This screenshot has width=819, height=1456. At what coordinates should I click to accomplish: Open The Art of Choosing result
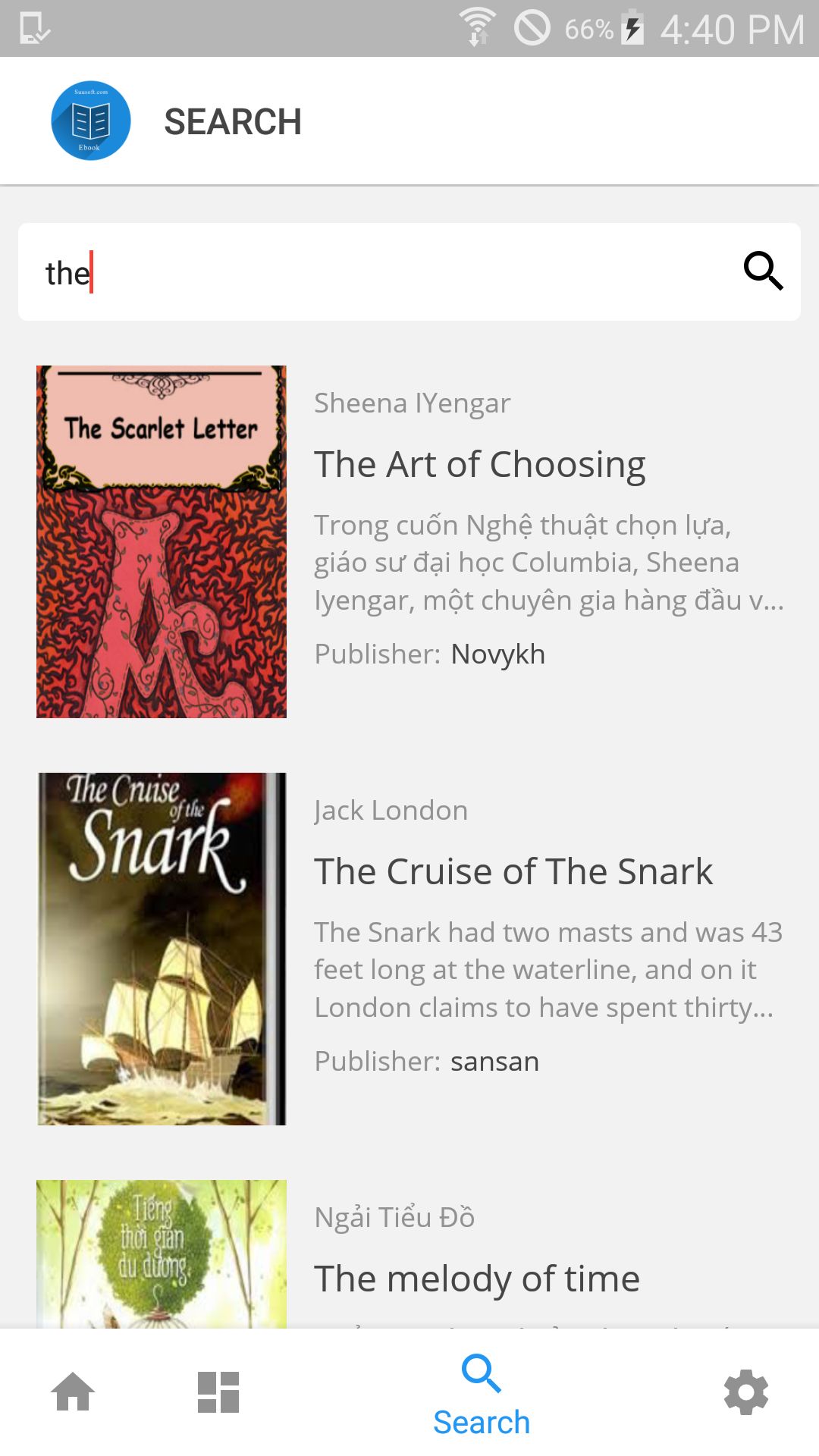[480, 464]
